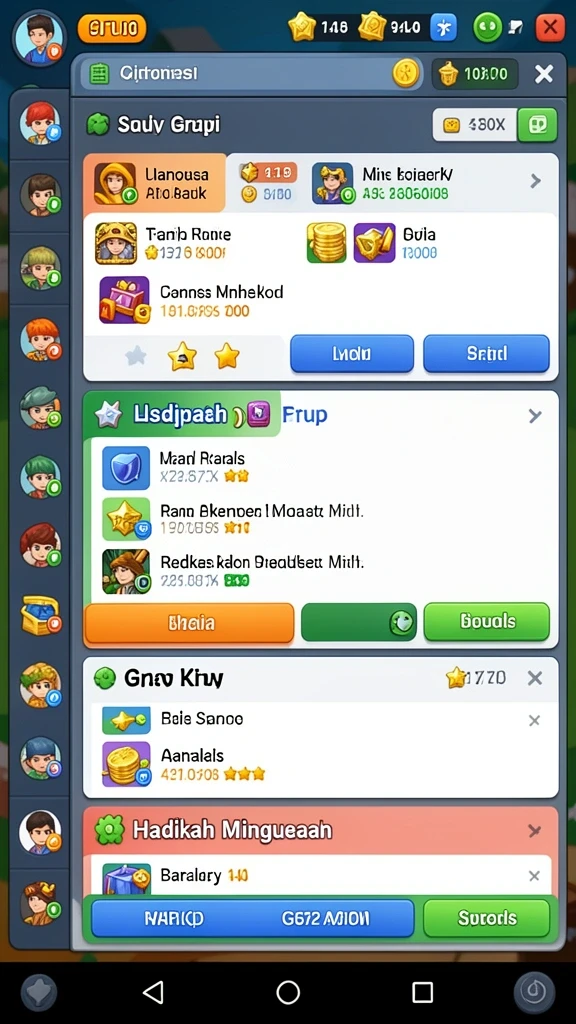Select the treasure chest in the sidebar
Image resolution: width=576 pixels, height=1024 pixels.
(40, 615)
